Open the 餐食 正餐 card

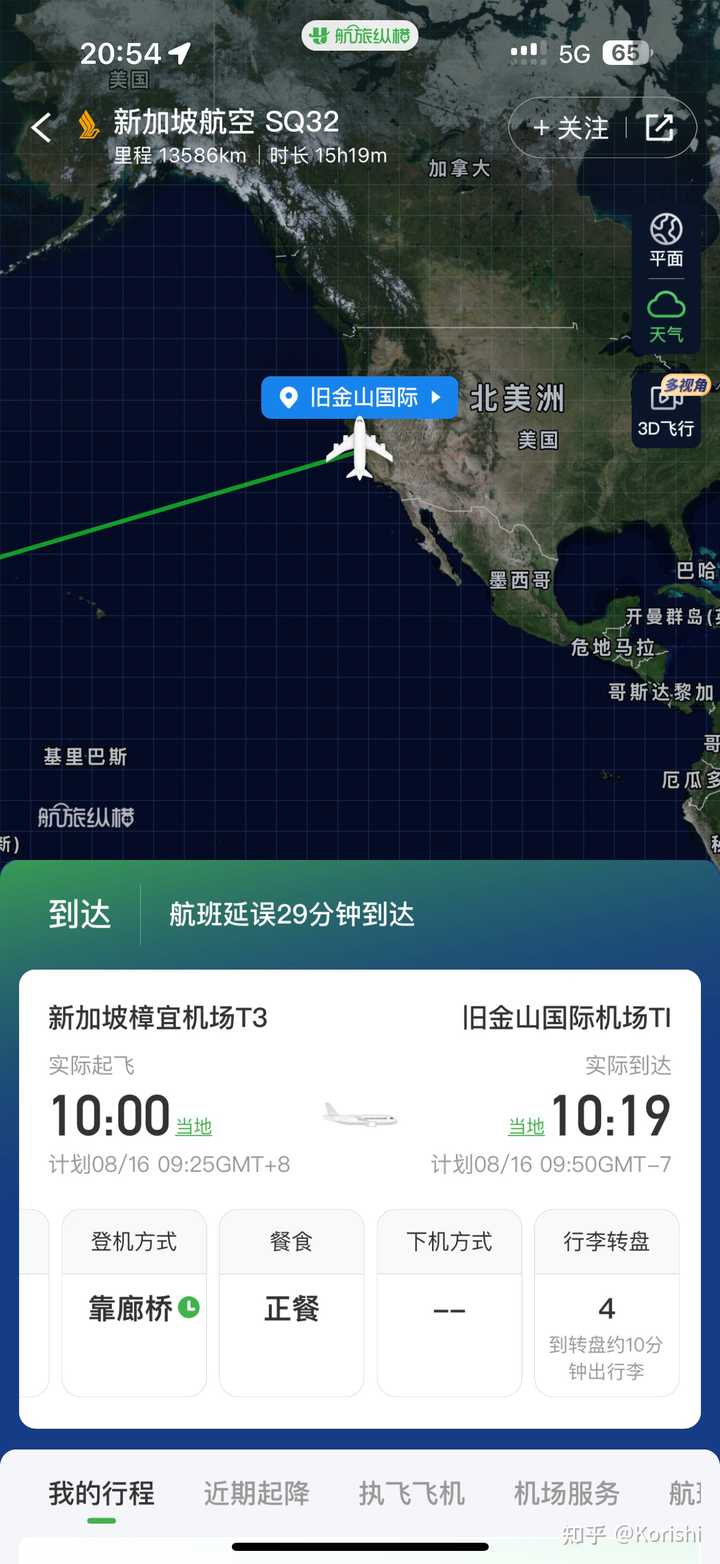(x=291, y=1302)
